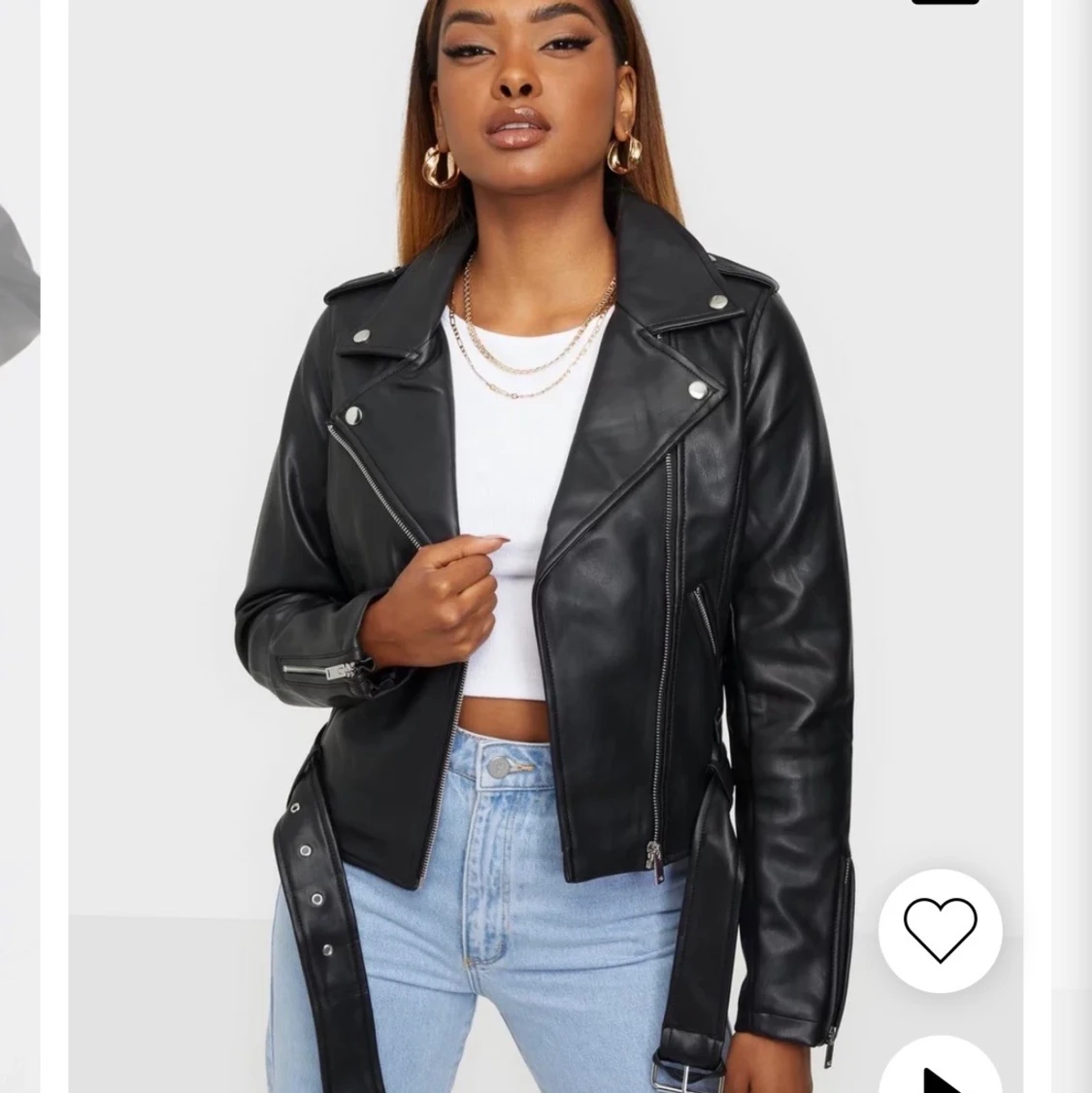Play the product video
Viewport: 1092px width, 1093px height.
tap(940, 1071)
